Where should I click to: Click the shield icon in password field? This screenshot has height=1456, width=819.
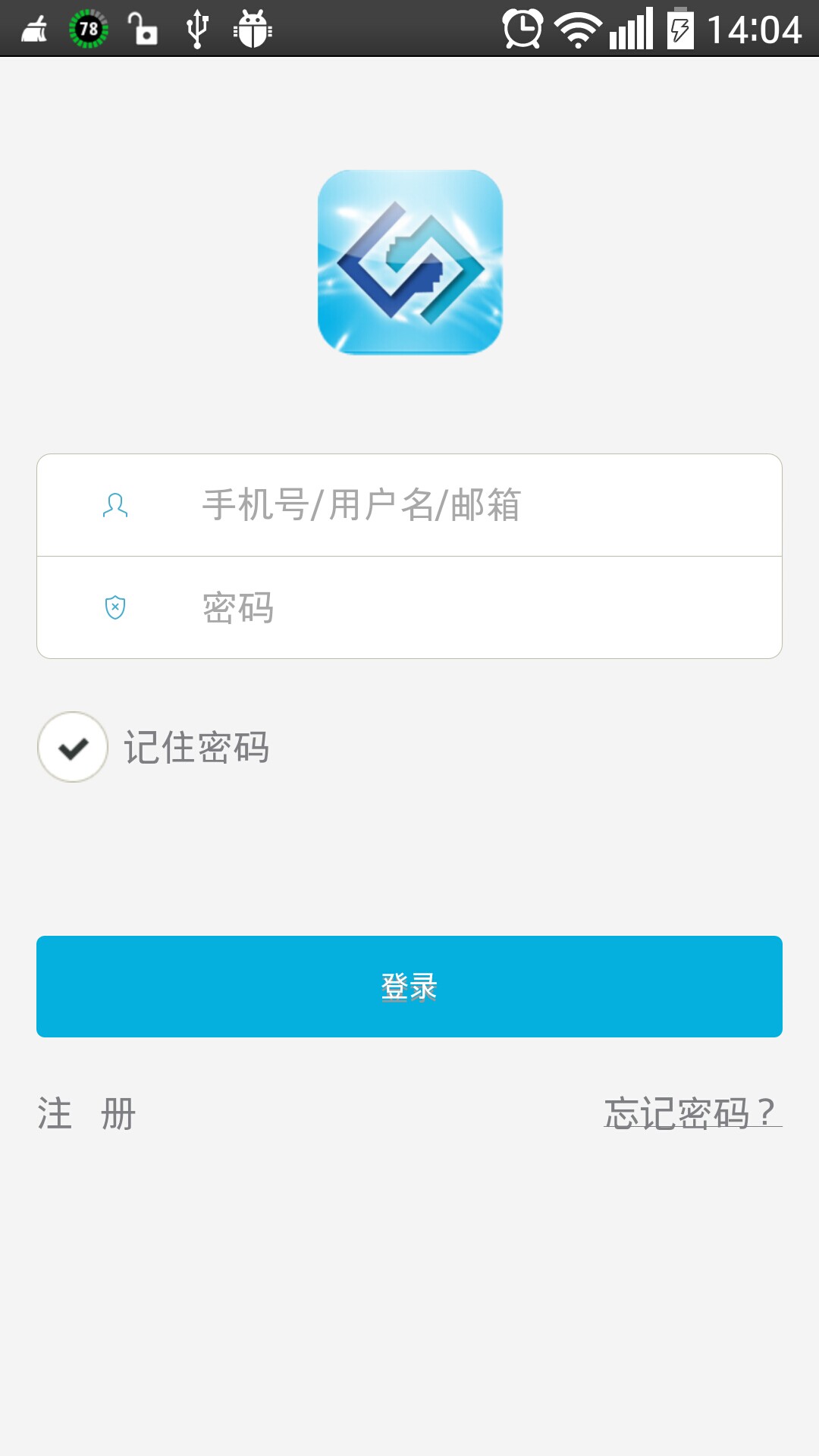(x=114, y=607)
